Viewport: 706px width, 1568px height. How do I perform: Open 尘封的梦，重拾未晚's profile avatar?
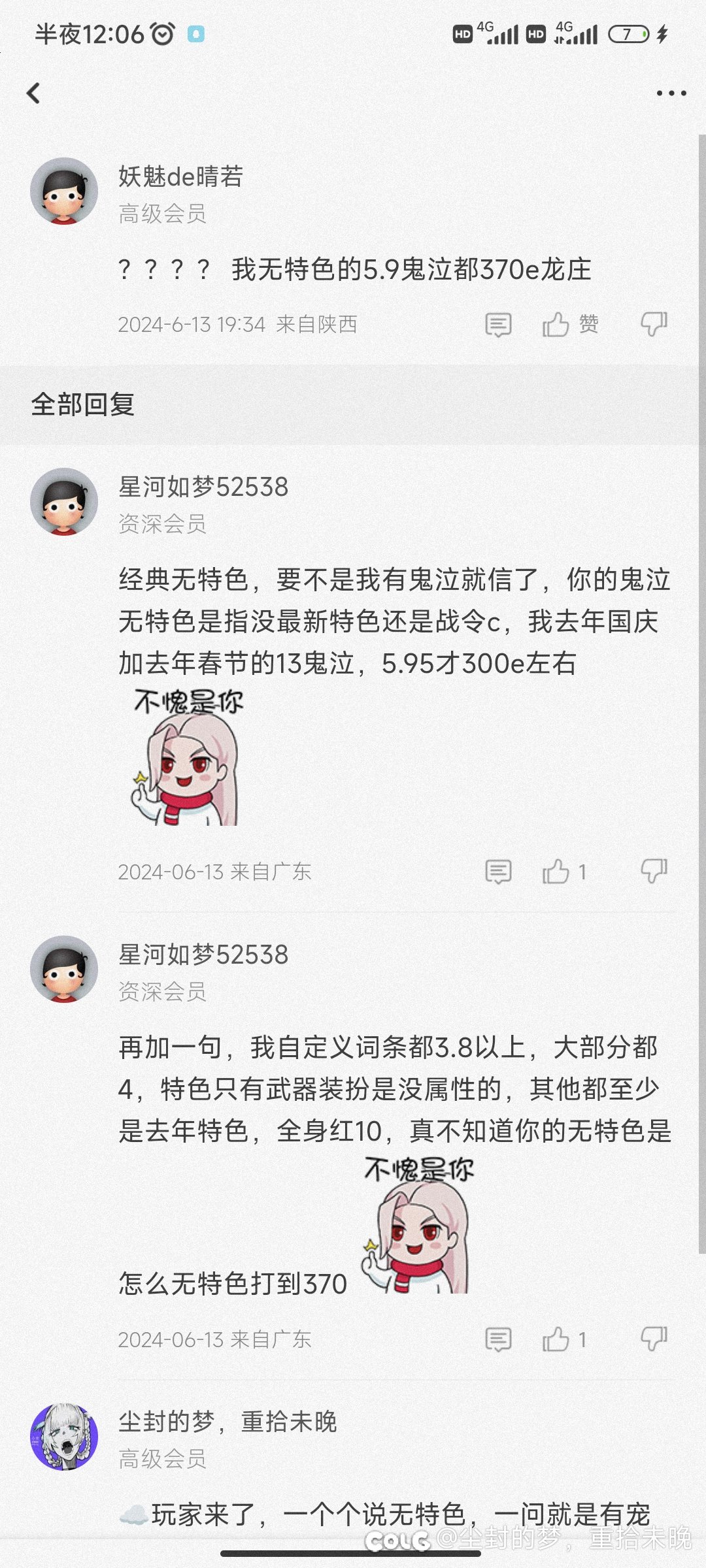tap(64, 1437)
